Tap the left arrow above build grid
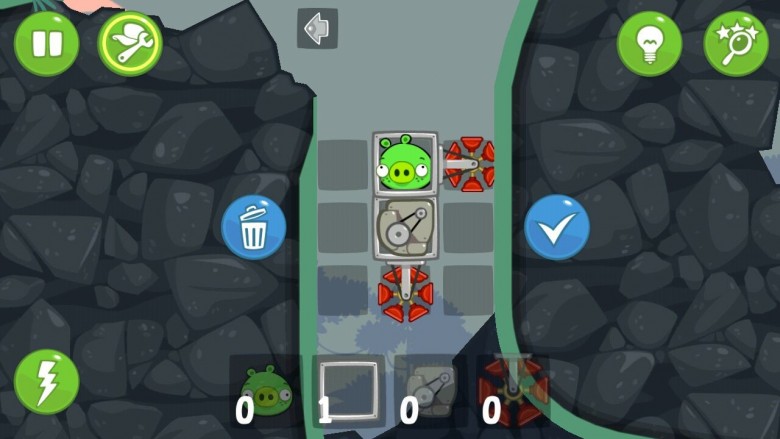 [x=317, y=29]
